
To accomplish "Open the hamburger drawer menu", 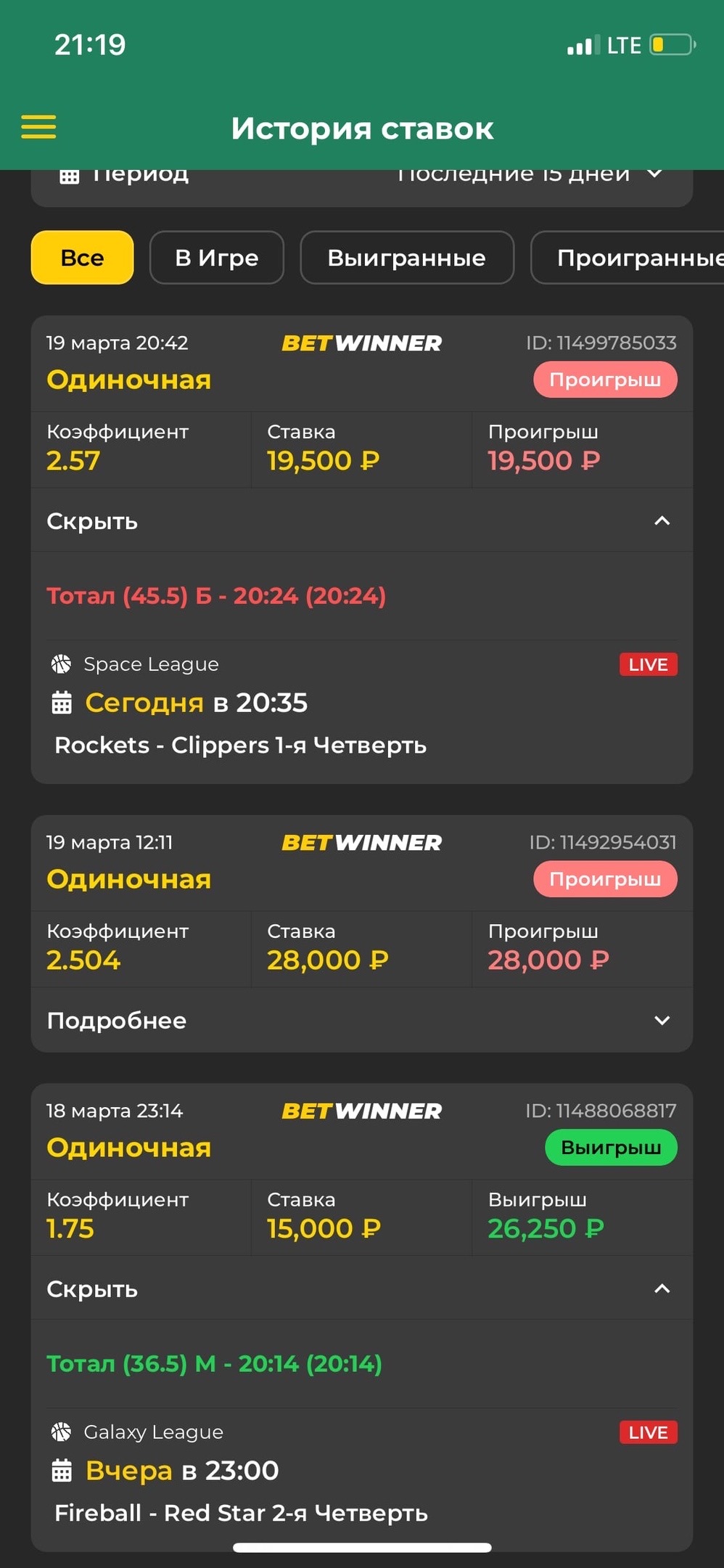I will coord(38,127).
